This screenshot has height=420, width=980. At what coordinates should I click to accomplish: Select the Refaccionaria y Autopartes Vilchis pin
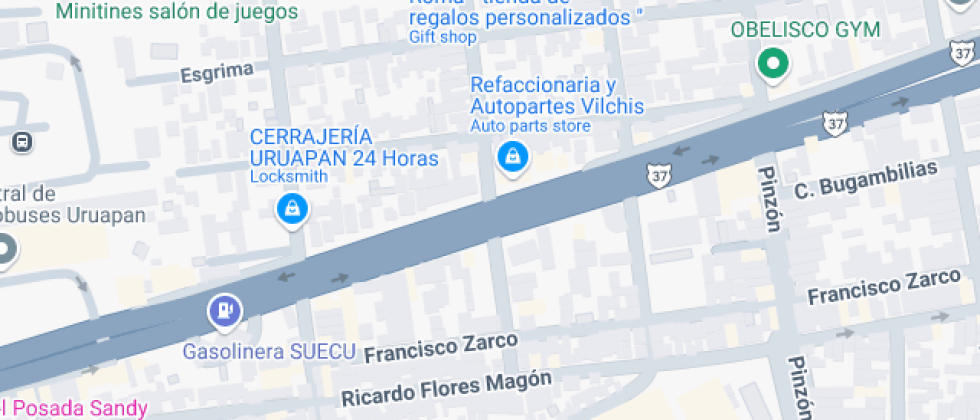[x=513, y=156]
